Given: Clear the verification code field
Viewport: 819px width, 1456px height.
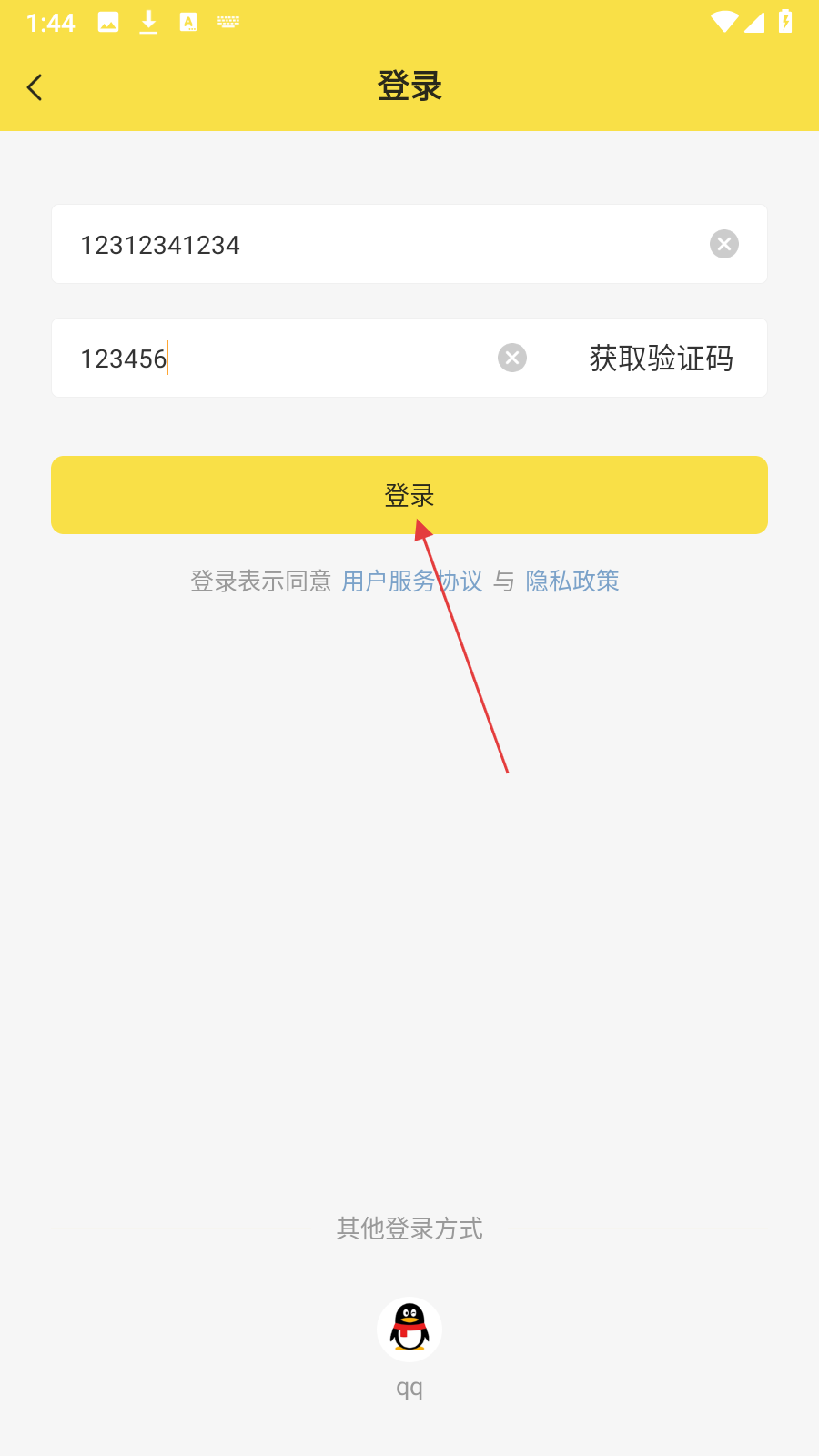Looking at the screenshot, I should tap(512, 358).
